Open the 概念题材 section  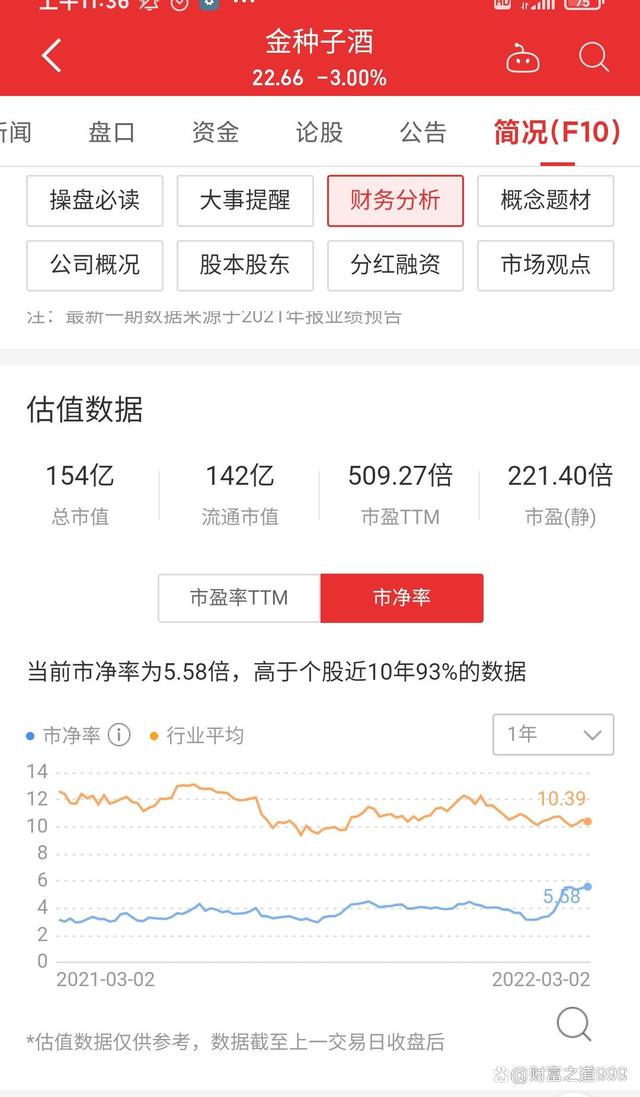click(545, 201)
